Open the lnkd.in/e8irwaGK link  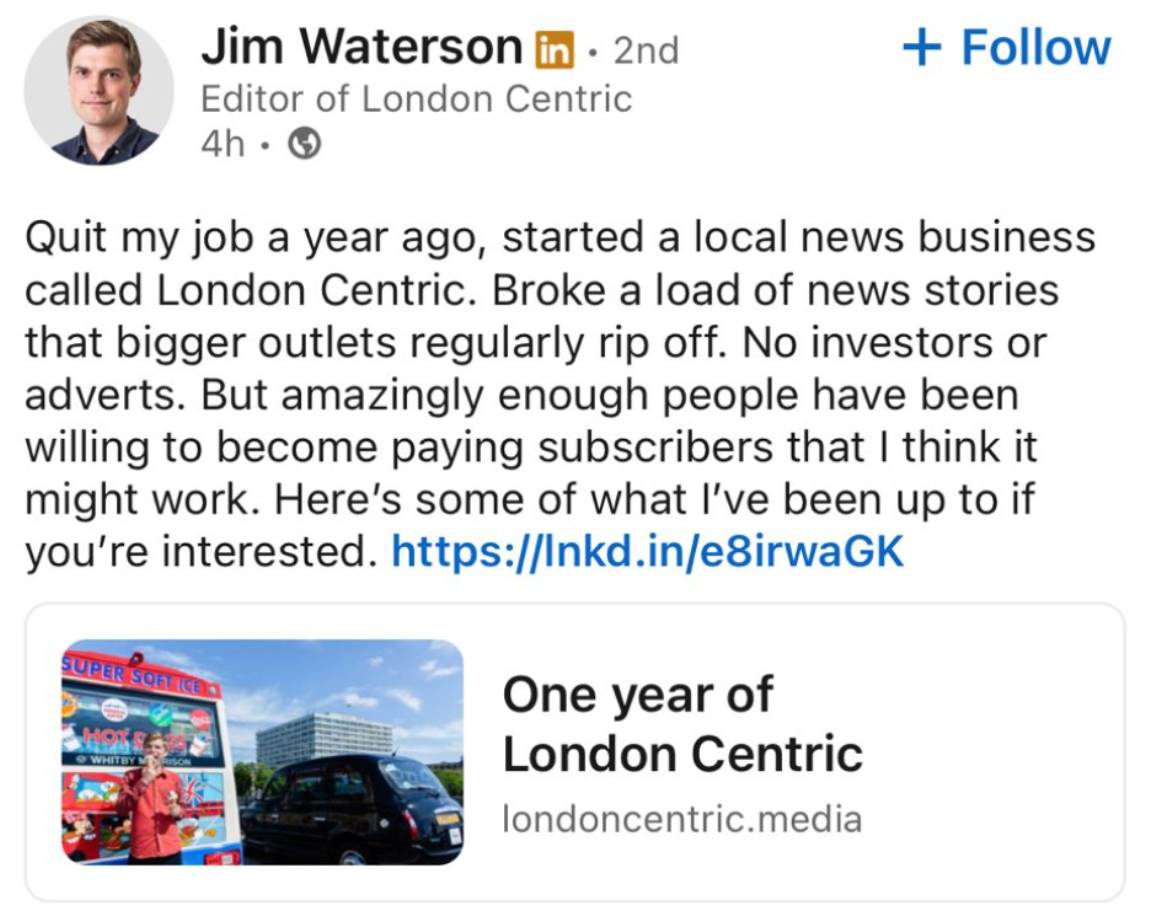(x=648, y=551)
